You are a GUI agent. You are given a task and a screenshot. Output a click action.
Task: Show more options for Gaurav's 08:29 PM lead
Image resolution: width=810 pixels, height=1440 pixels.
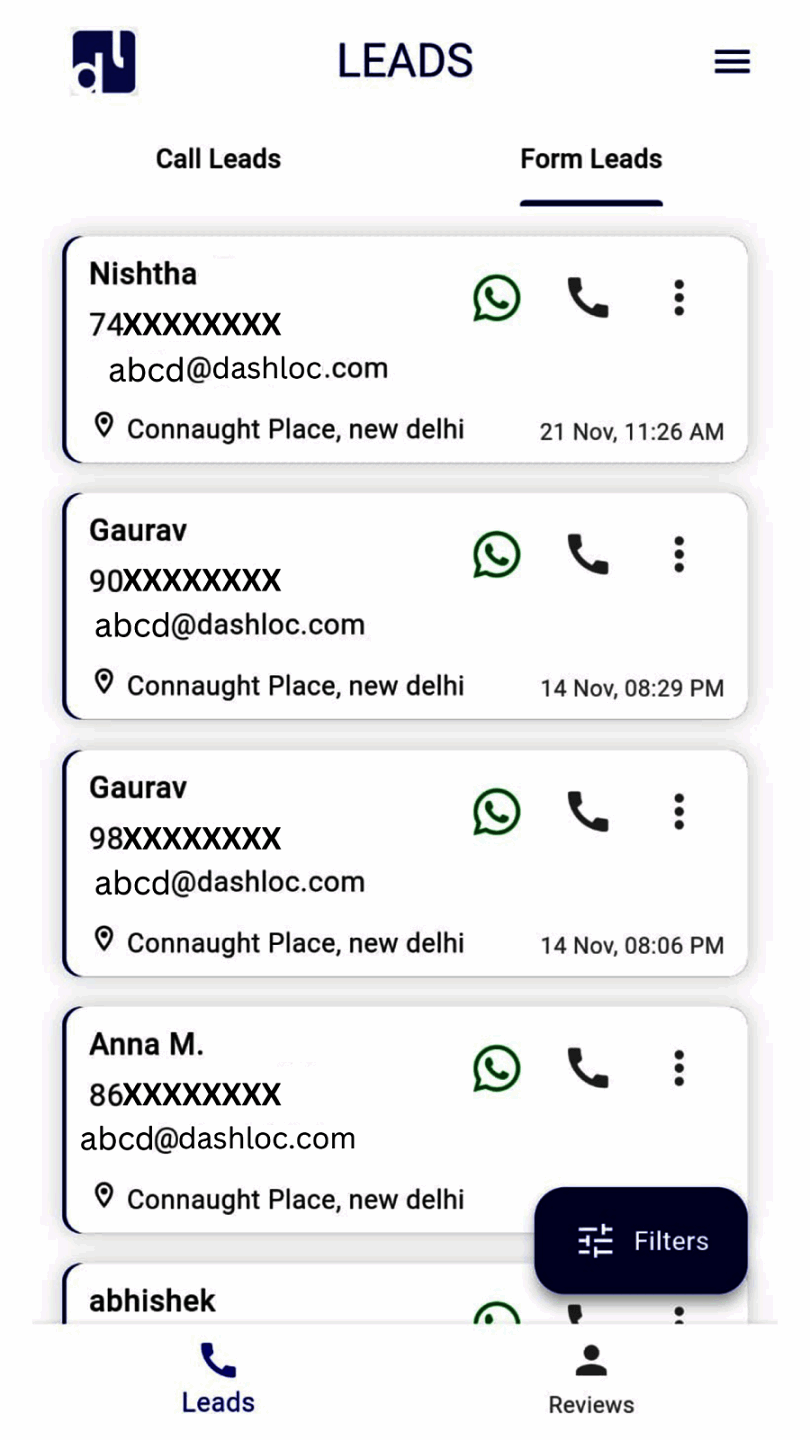pyautogui.click(x=679, y=554)
